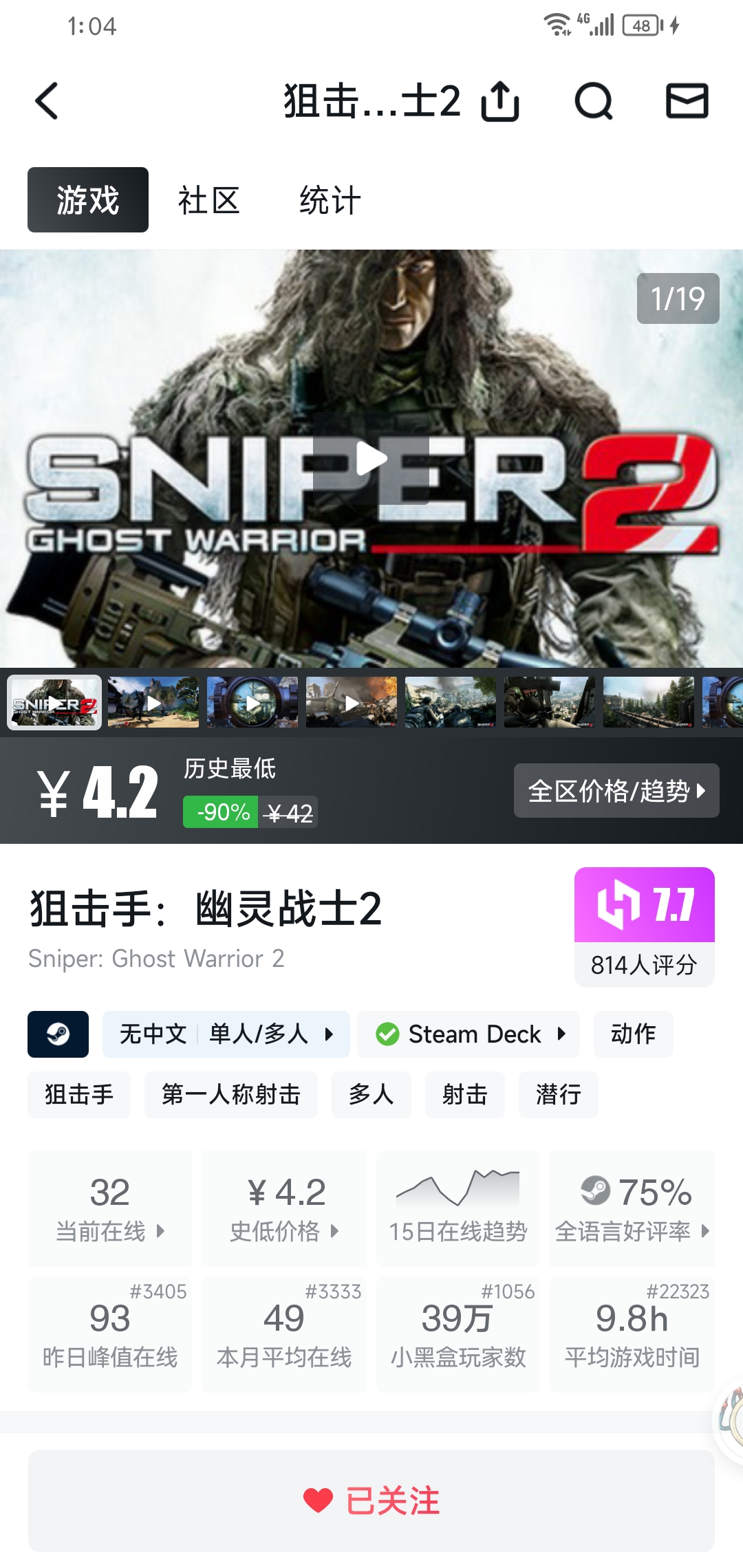Open 全语言好评率 review rating details
Image resolution: width=743 pixels, height=1568 pixels.
pyautogui.click(x=632, y=1209)
